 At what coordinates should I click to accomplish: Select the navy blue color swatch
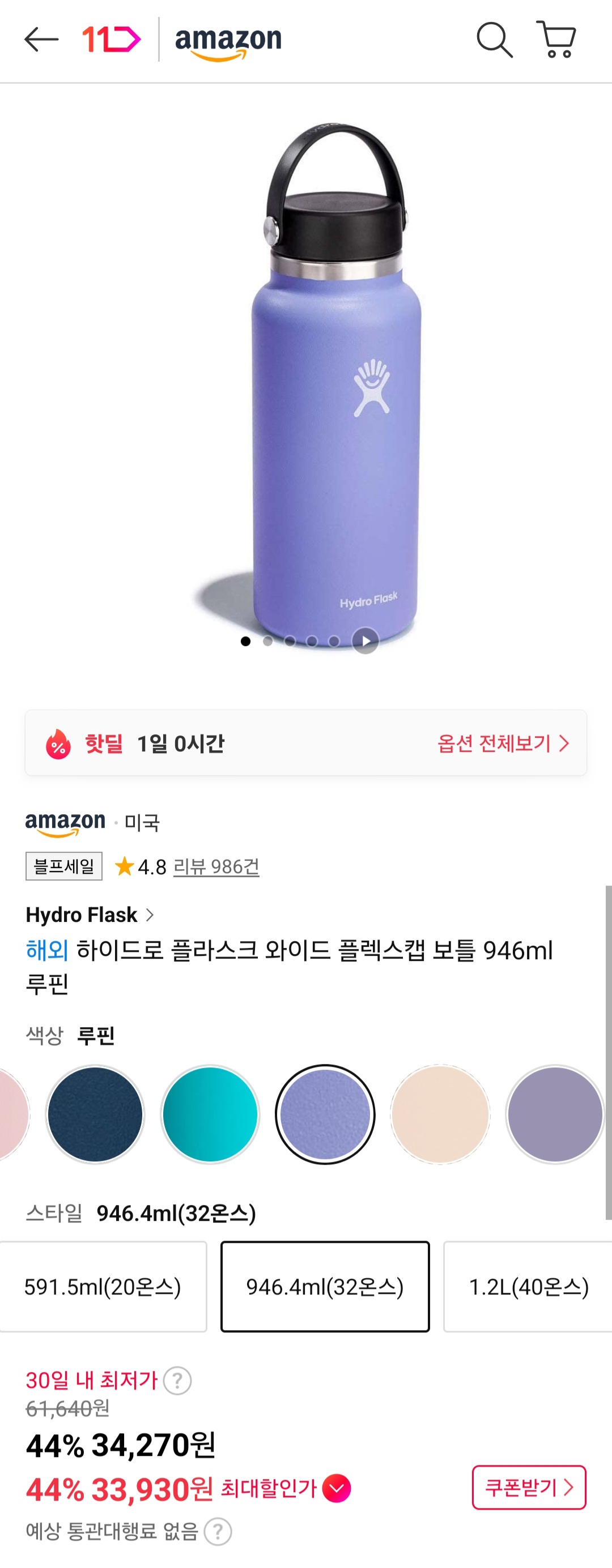[95, 1114]
